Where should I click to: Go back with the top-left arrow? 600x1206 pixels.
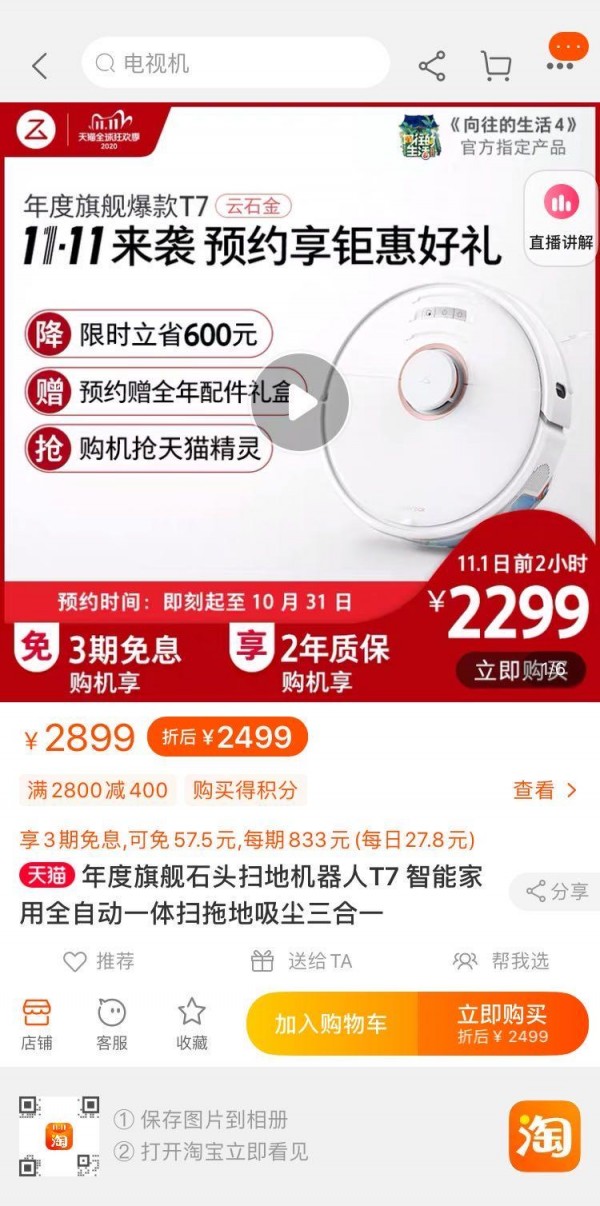point(40,66)
